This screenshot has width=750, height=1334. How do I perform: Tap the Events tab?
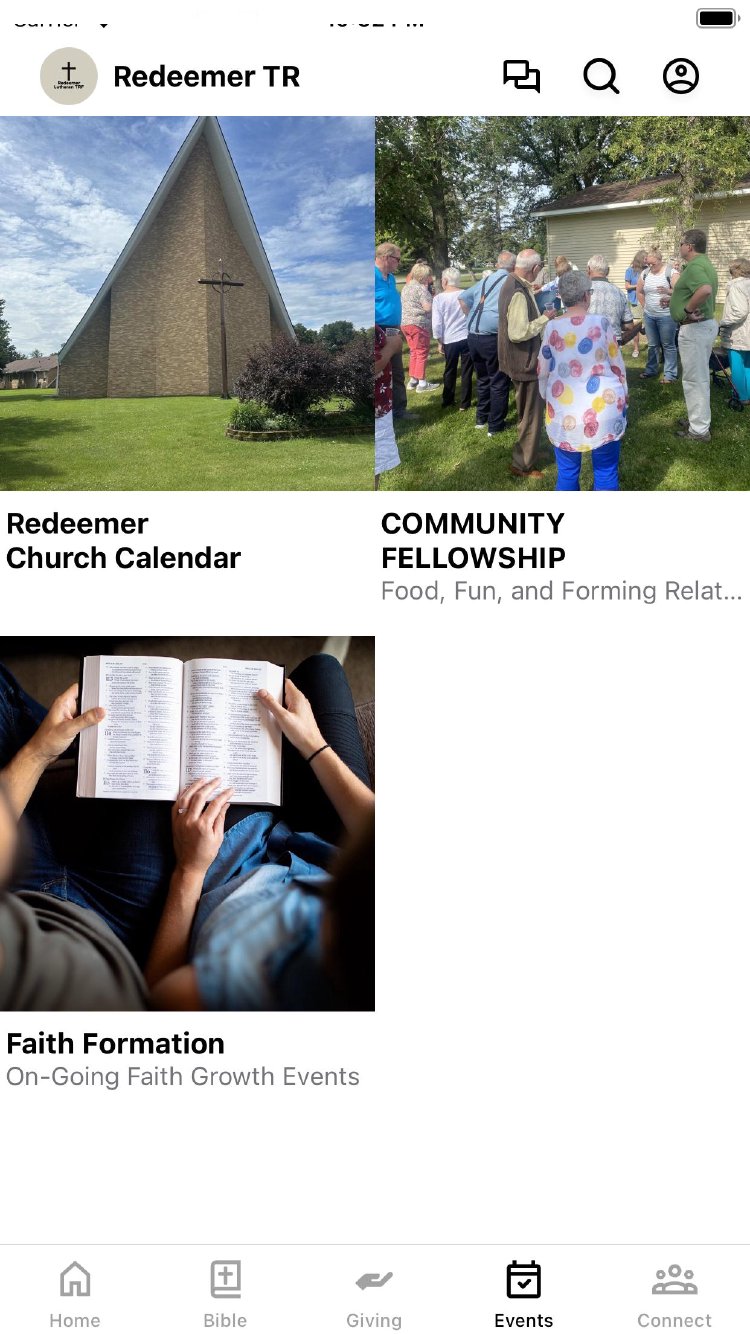pyautogui.click(x=524, y=1293)
